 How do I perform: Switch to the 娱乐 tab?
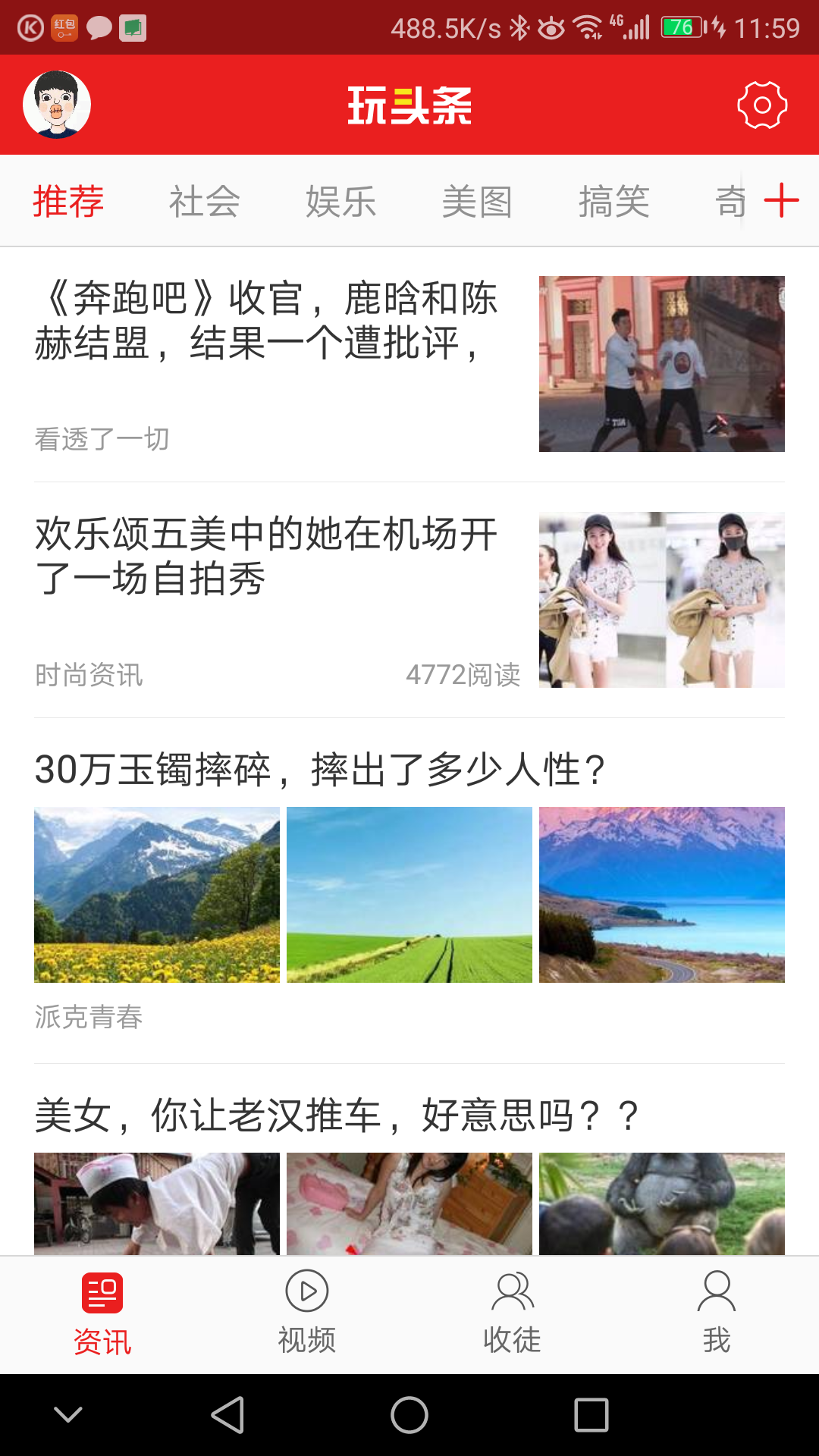[x=340, y=200]
